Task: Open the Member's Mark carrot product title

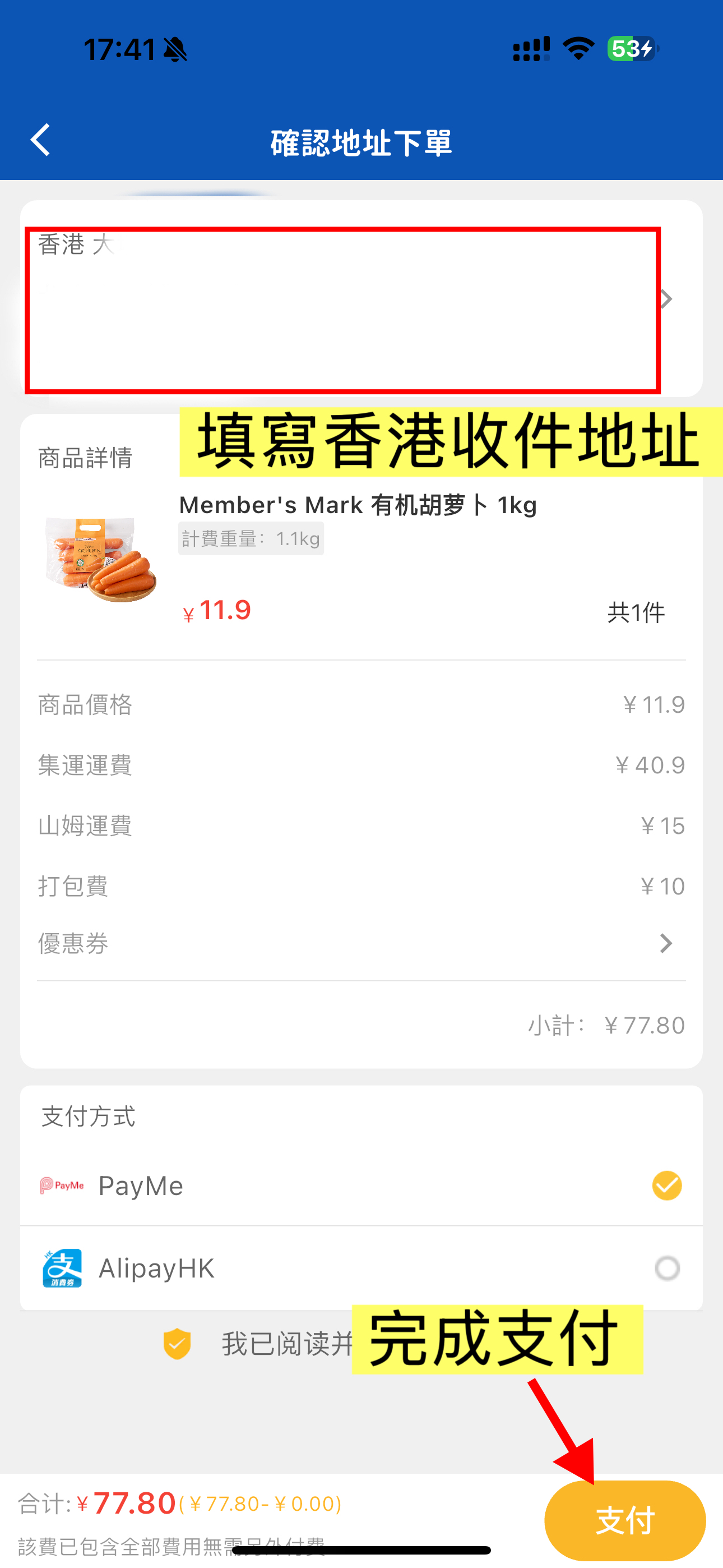Action: click(358, 505)
